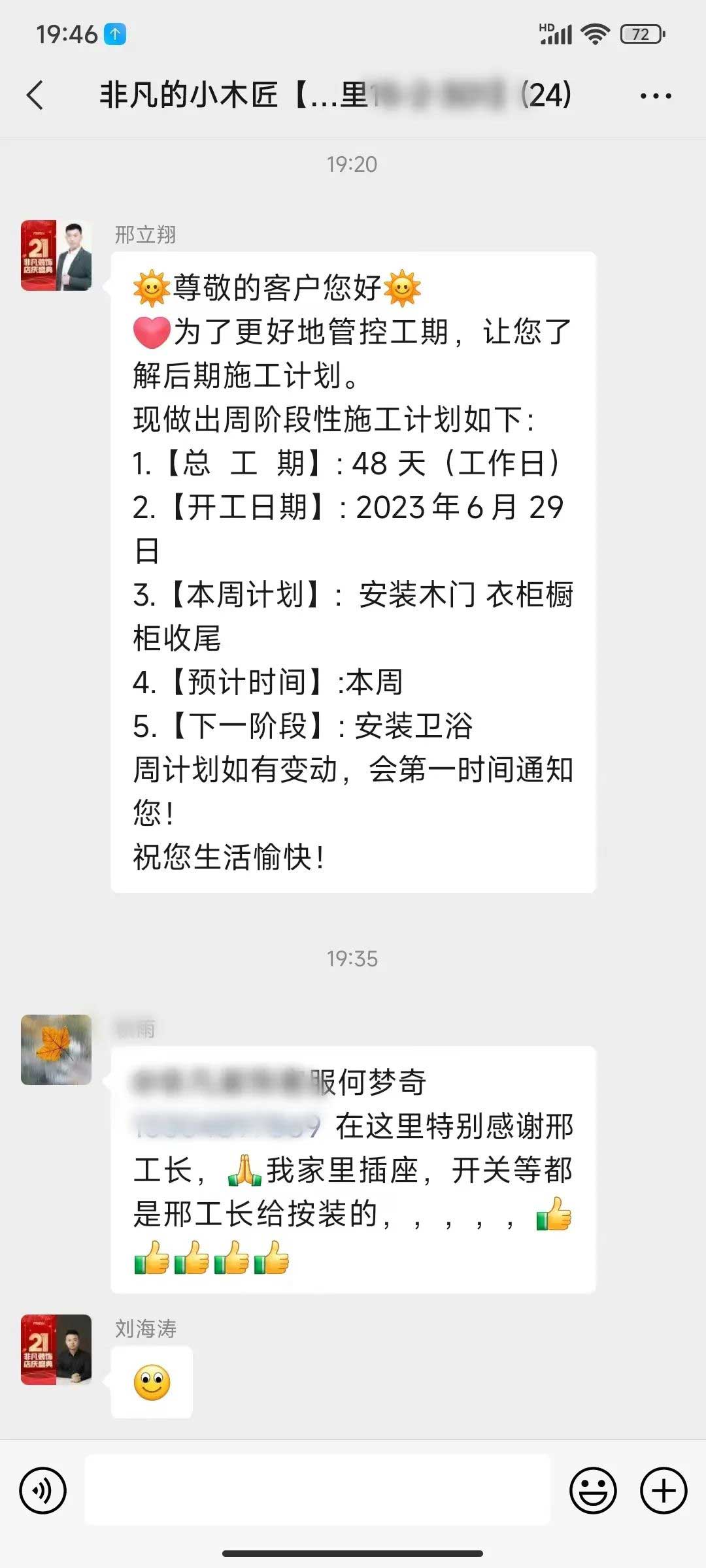Viewport: 706px width, 1568px height.
Task: Open the maple leaf avatar profile
Action: (x=56, y=1049)
